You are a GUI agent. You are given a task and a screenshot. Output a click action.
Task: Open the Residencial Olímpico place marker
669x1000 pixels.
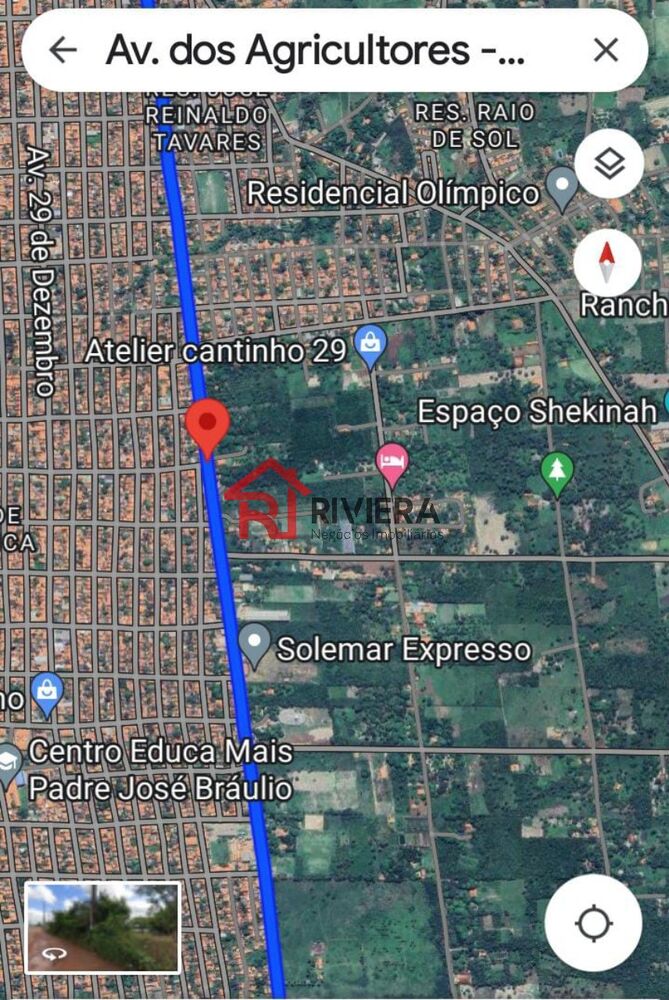tap(561, 187)
